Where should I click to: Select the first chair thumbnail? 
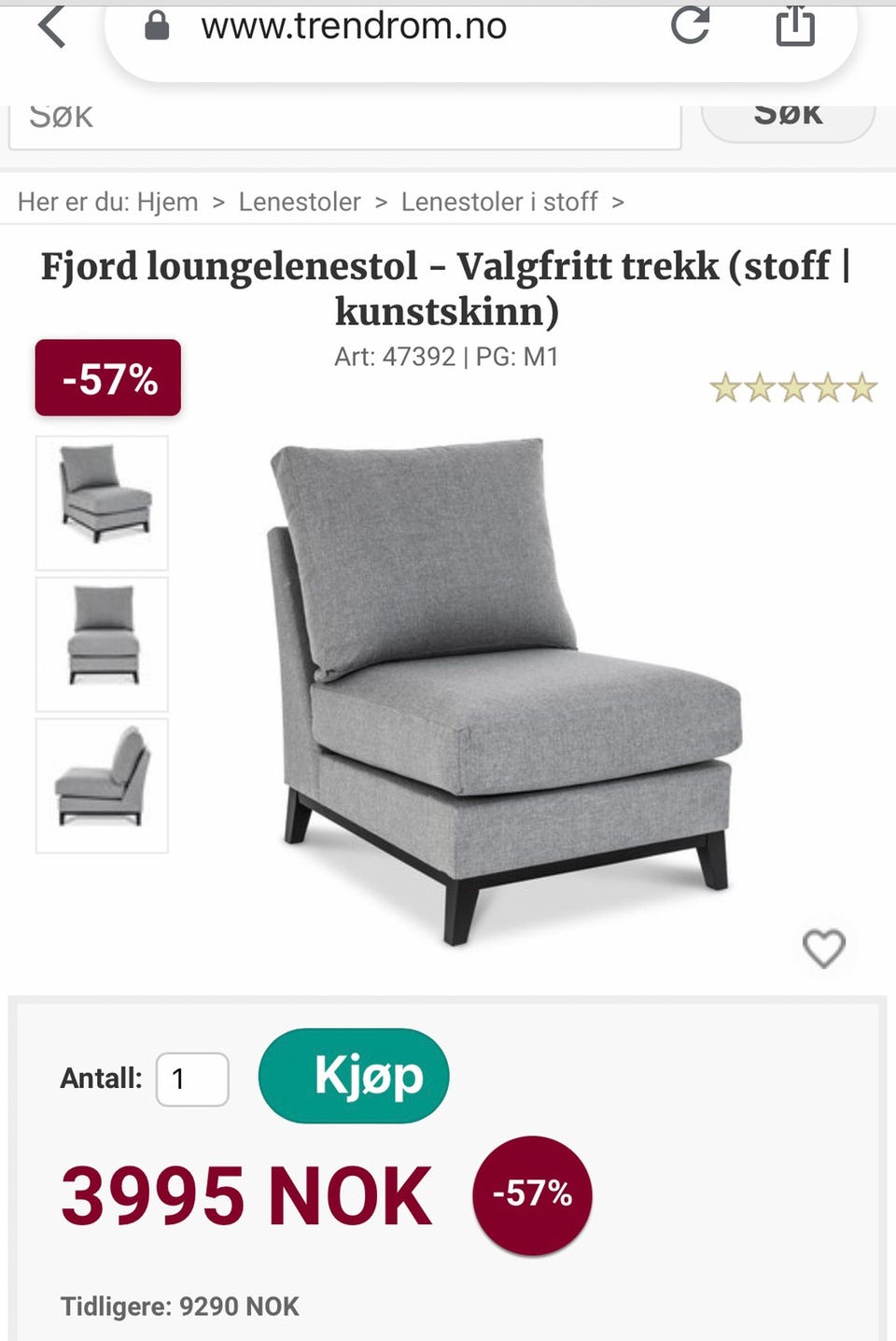(x=102, y=502)
